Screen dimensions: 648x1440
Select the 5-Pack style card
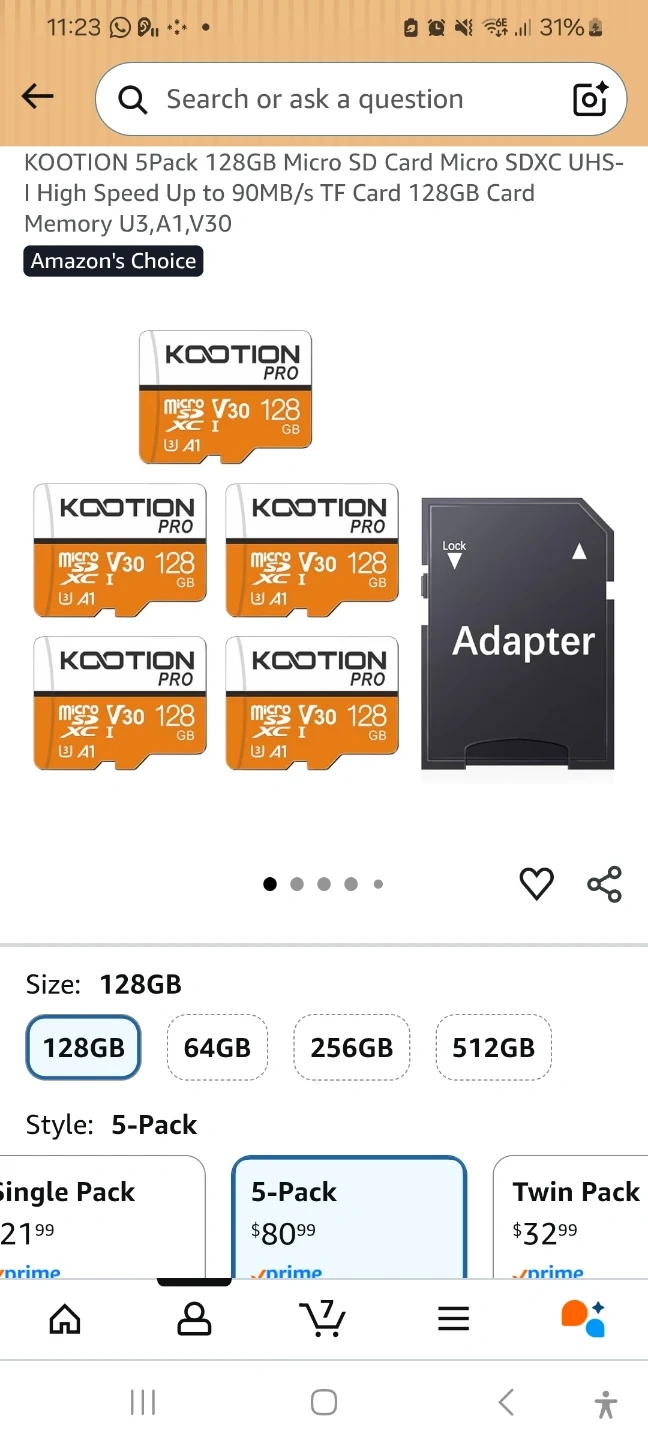pos(349,1217)
